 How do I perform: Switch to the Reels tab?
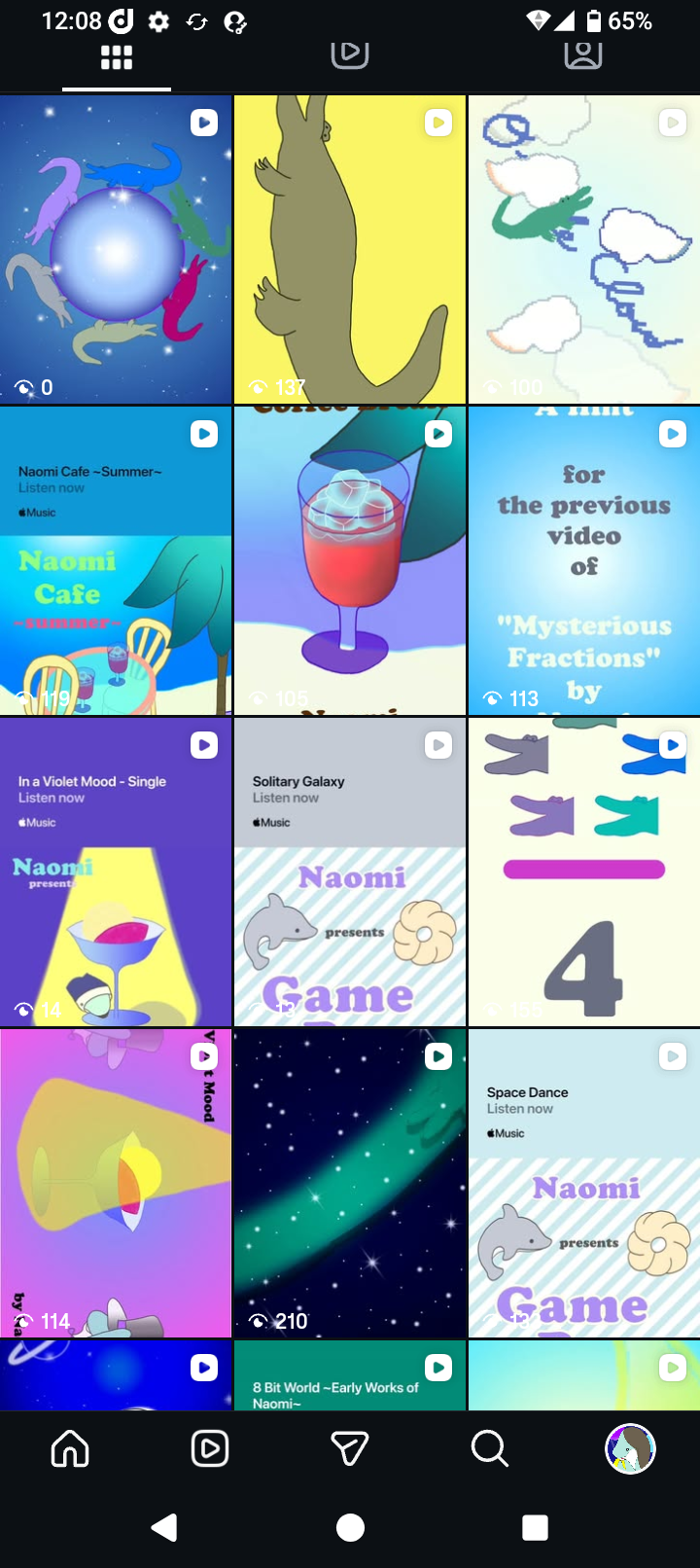point(350,54)
